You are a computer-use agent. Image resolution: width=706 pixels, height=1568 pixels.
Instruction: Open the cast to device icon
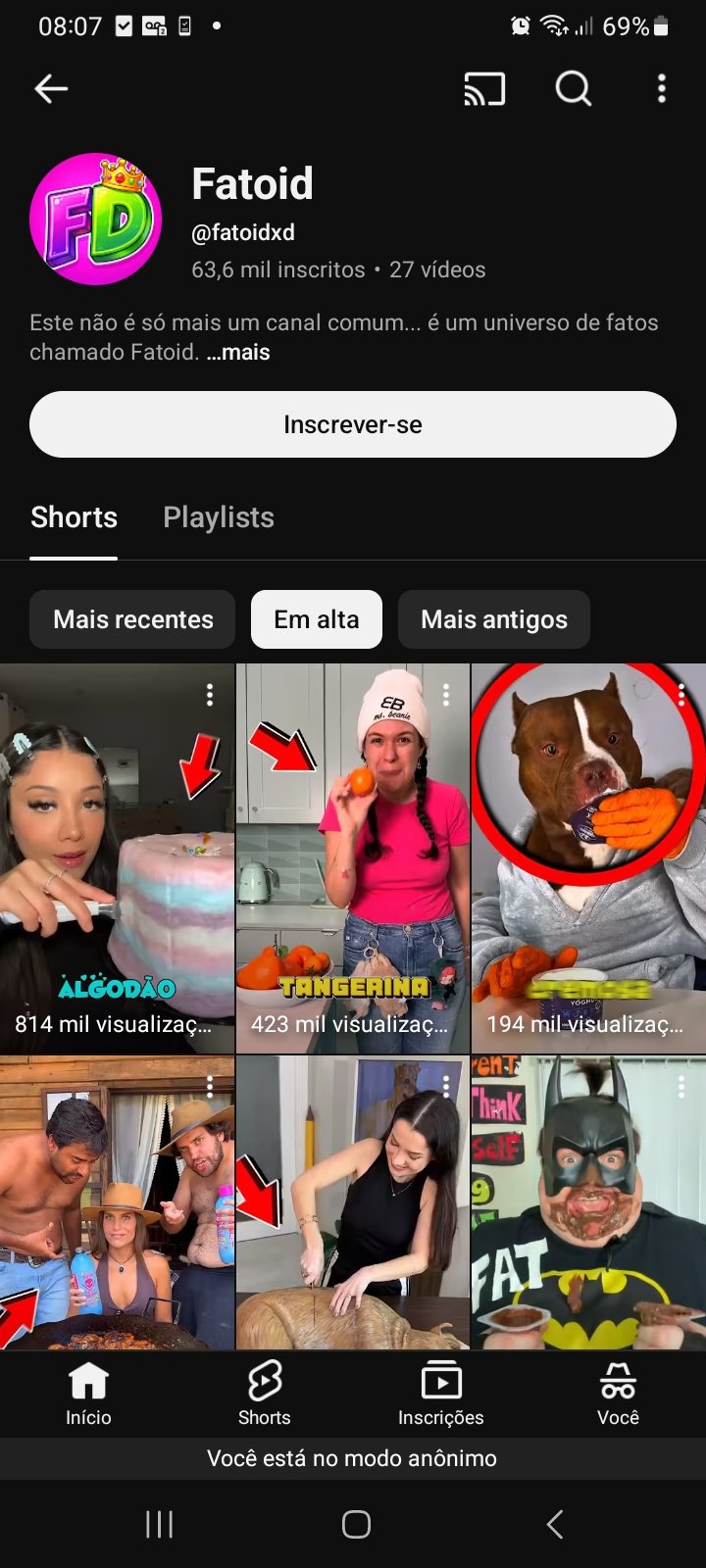click(x=484, y=89)
